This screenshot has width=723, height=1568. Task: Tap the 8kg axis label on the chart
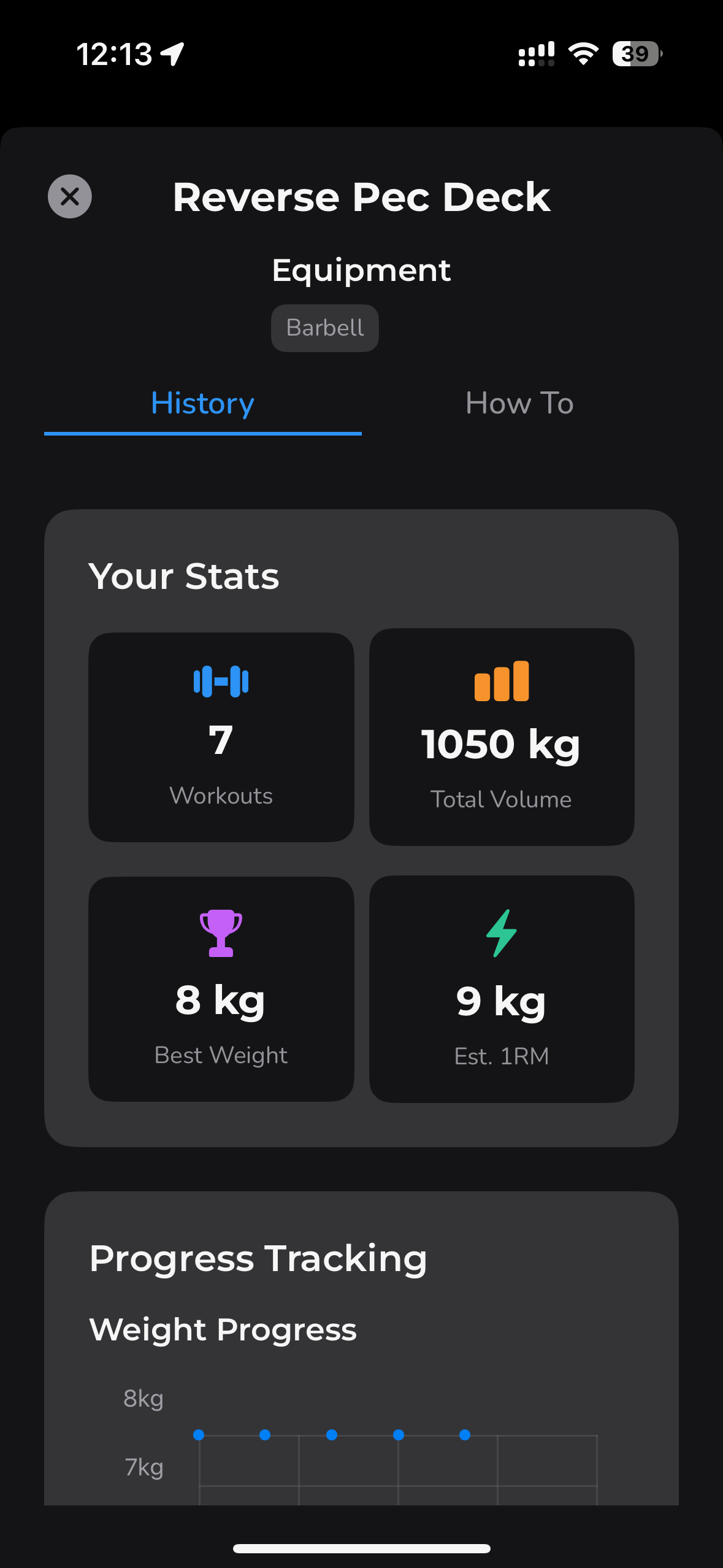point(143,1399)
